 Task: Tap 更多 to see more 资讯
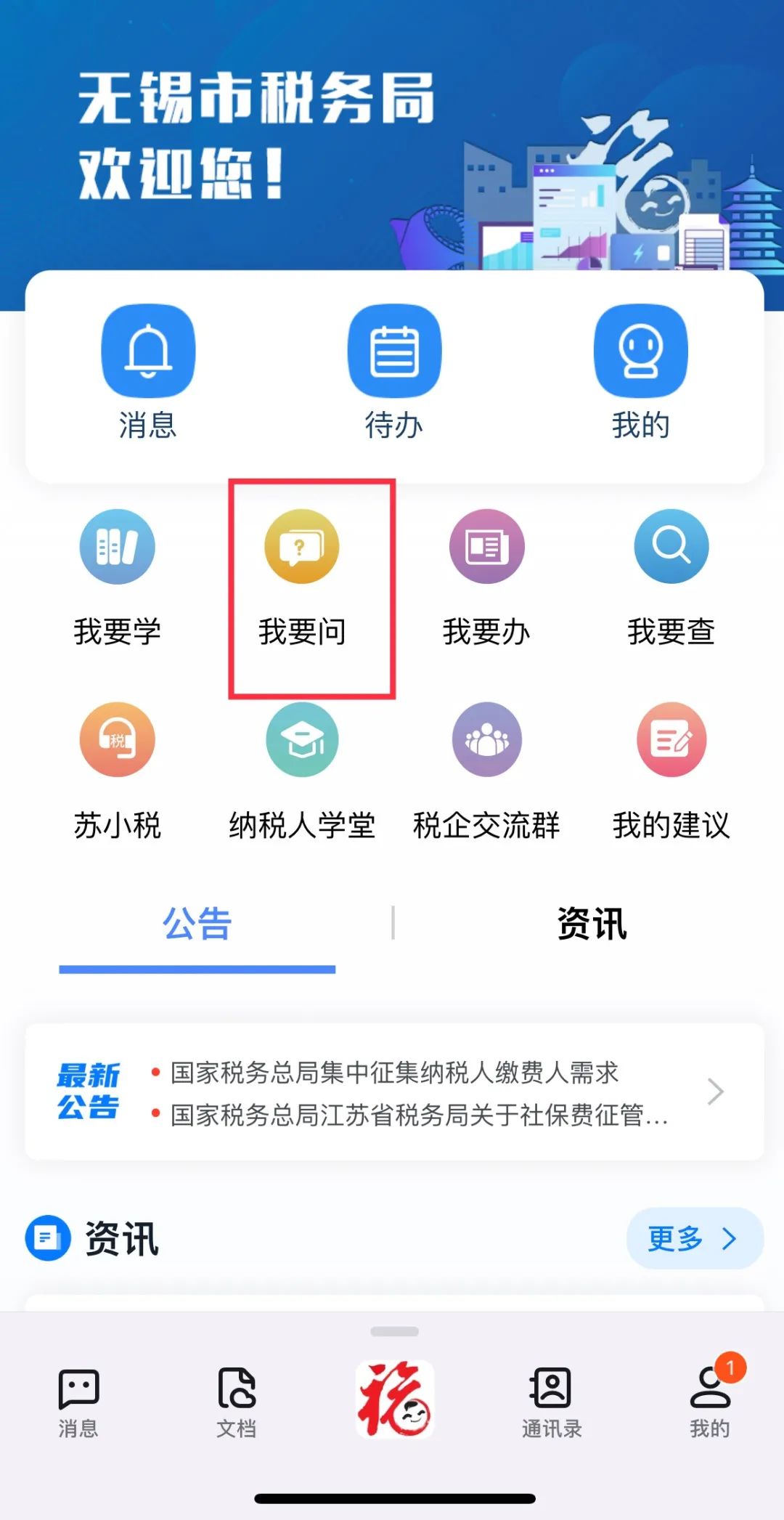point(695,1238)
